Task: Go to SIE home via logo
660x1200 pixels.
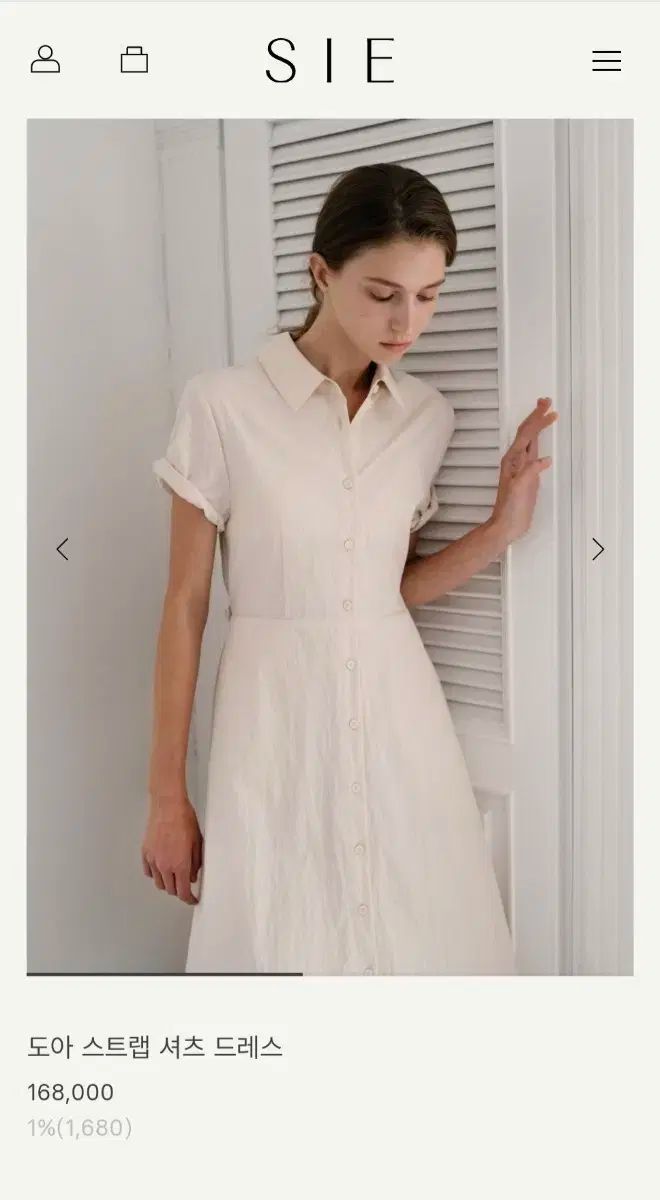Action: 330,61
